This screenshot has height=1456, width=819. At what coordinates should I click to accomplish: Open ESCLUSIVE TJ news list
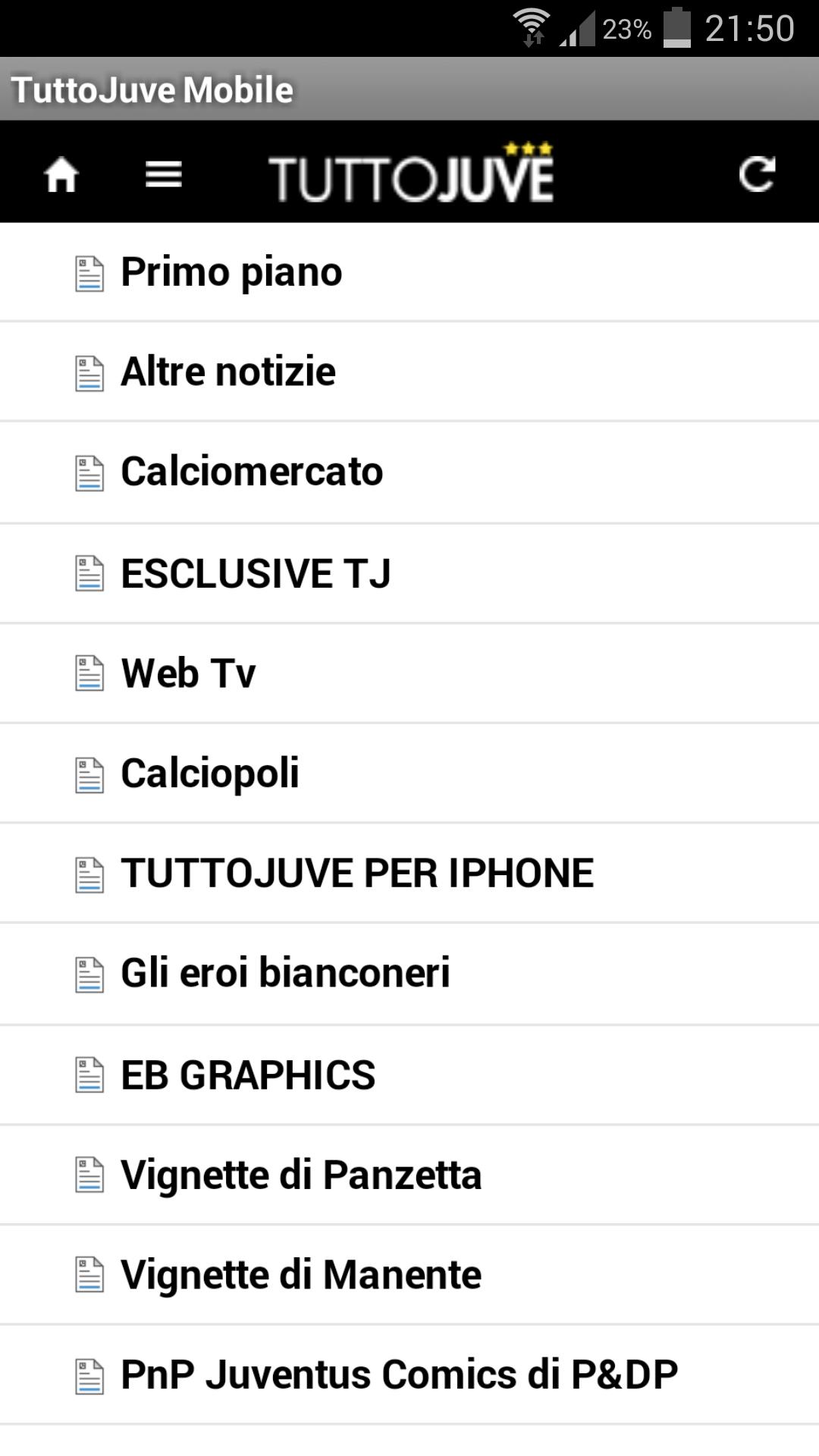click(x=254, y=572)
